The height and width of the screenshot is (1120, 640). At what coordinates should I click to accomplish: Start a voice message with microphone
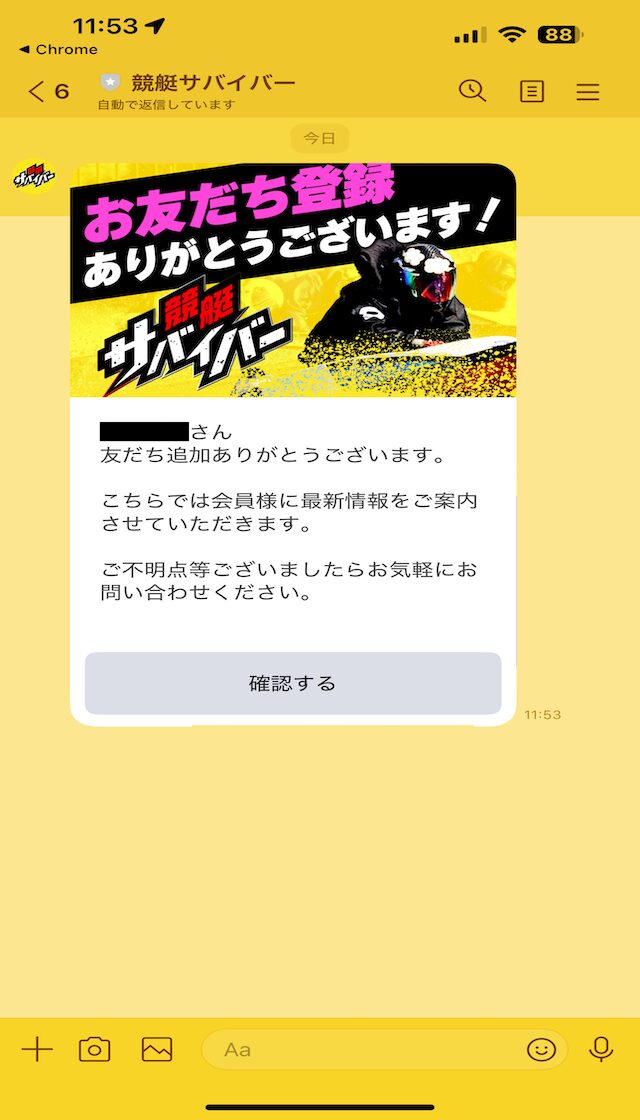[x=601, y=1049]
